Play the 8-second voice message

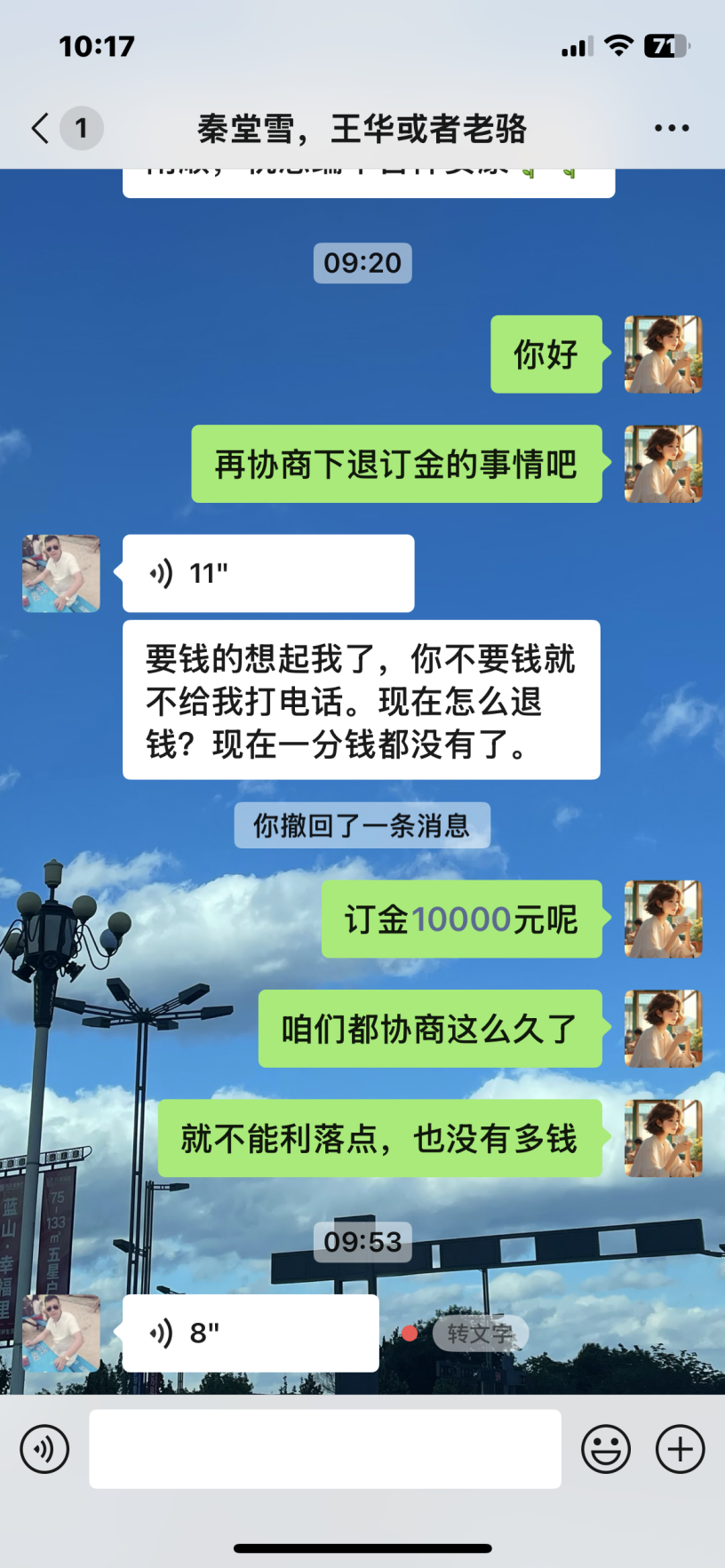click(250, 1333)
